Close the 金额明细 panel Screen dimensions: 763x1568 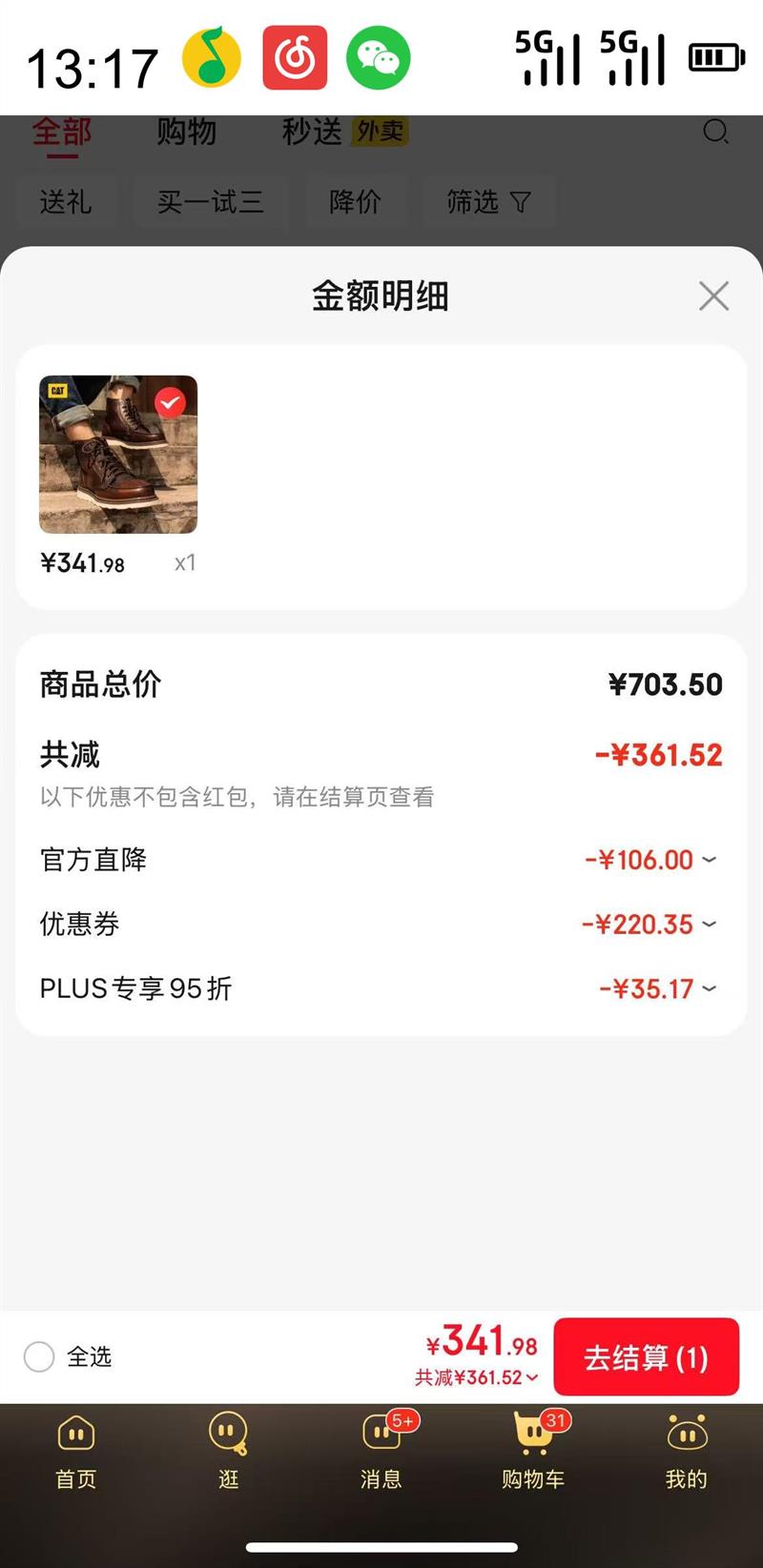tap(713, 296)
